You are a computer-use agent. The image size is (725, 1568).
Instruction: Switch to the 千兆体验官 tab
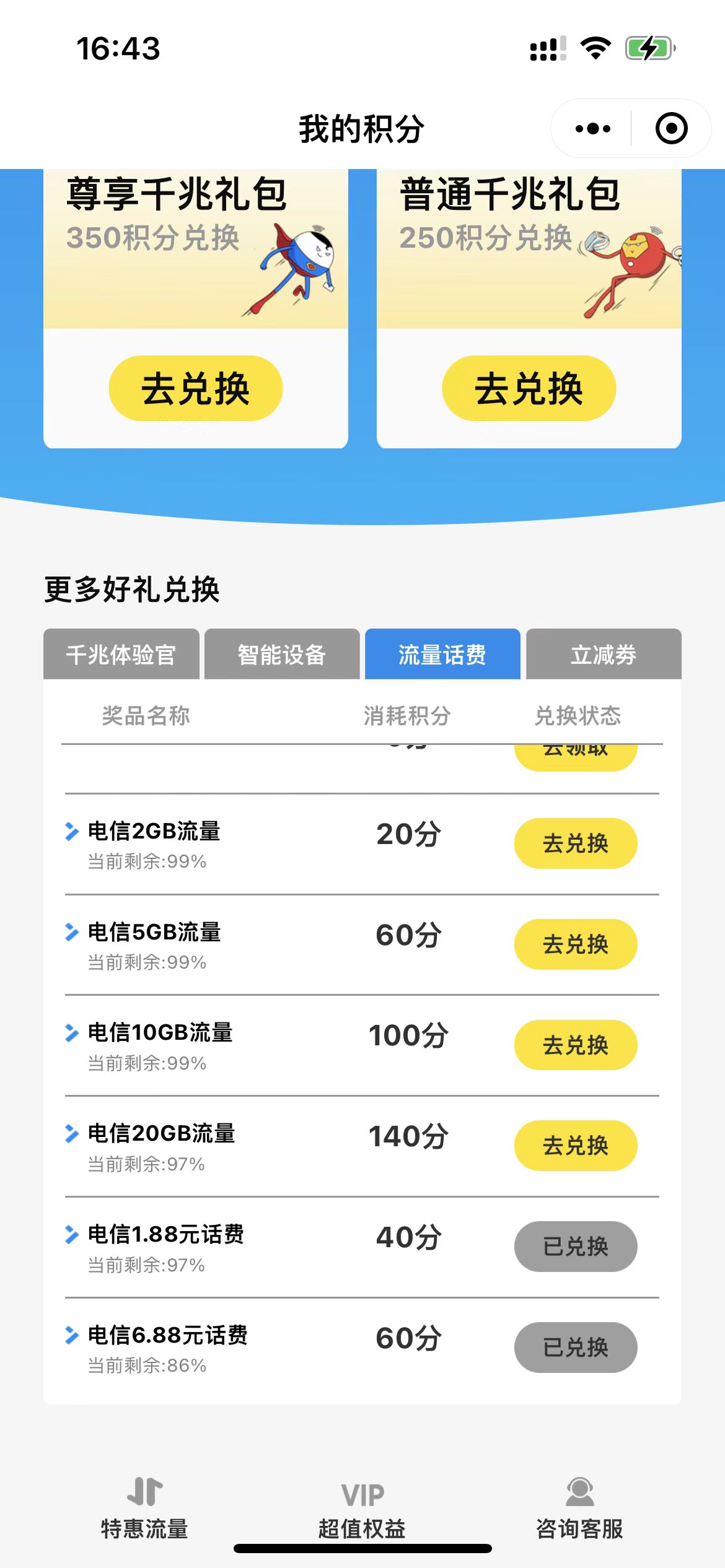coord(121,654)
